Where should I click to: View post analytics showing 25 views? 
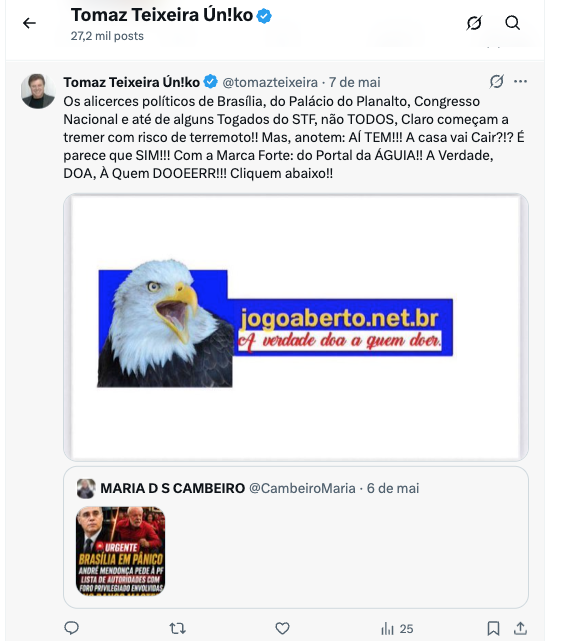pos(397,628)
